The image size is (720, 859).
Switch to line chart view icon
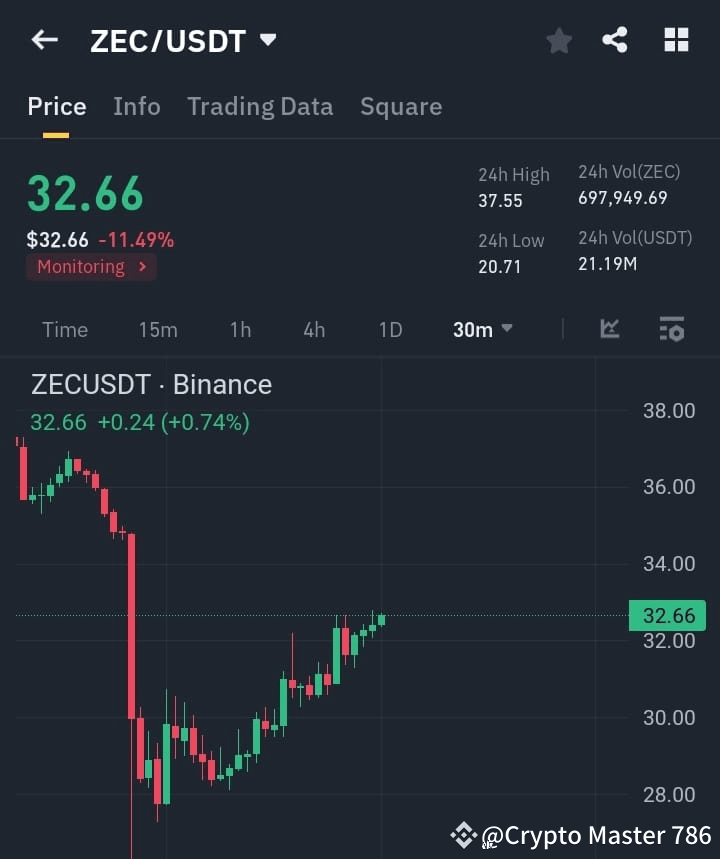[x=609, y=329]
